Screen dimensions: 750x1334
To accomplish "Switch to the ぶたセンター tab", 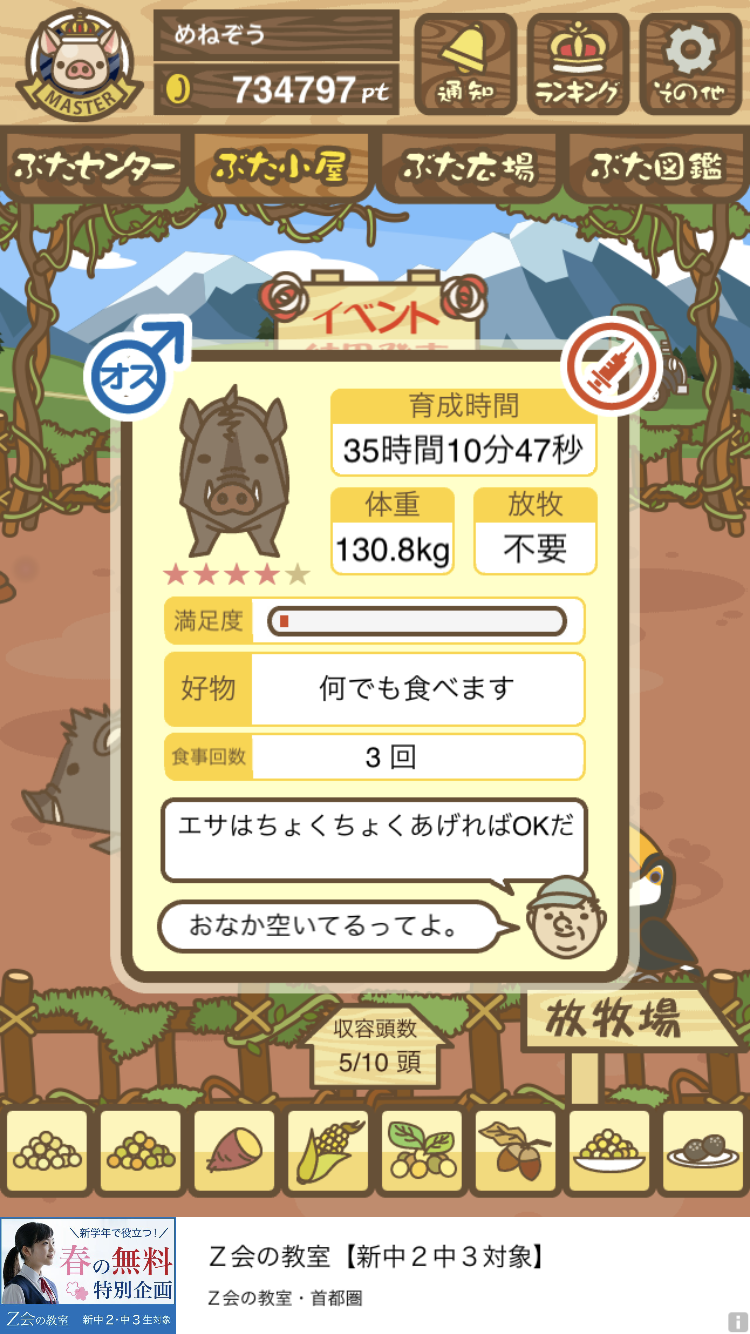I will (x=95, y=166).
